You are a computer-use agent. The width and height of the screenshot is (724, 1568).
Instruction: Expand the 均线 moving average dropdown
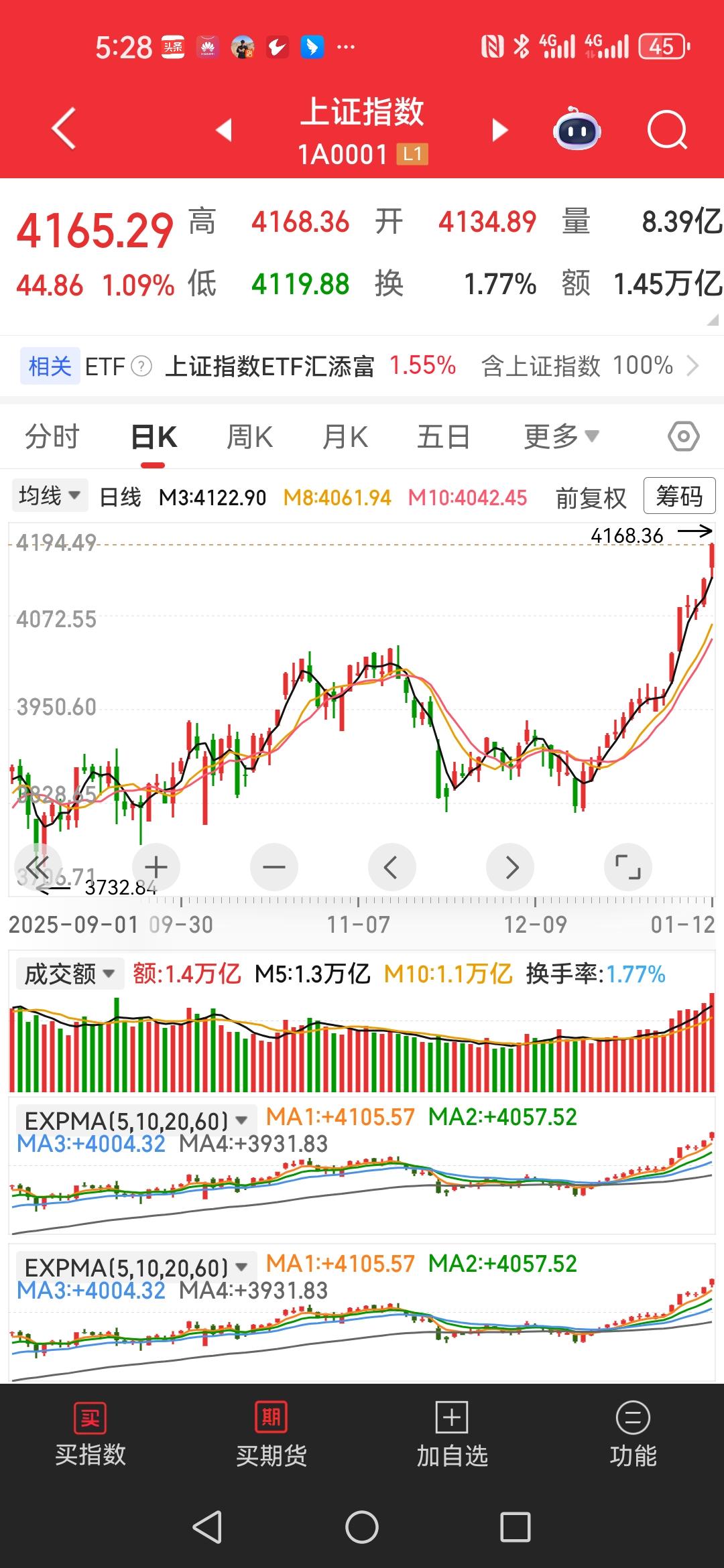[49, 496]
